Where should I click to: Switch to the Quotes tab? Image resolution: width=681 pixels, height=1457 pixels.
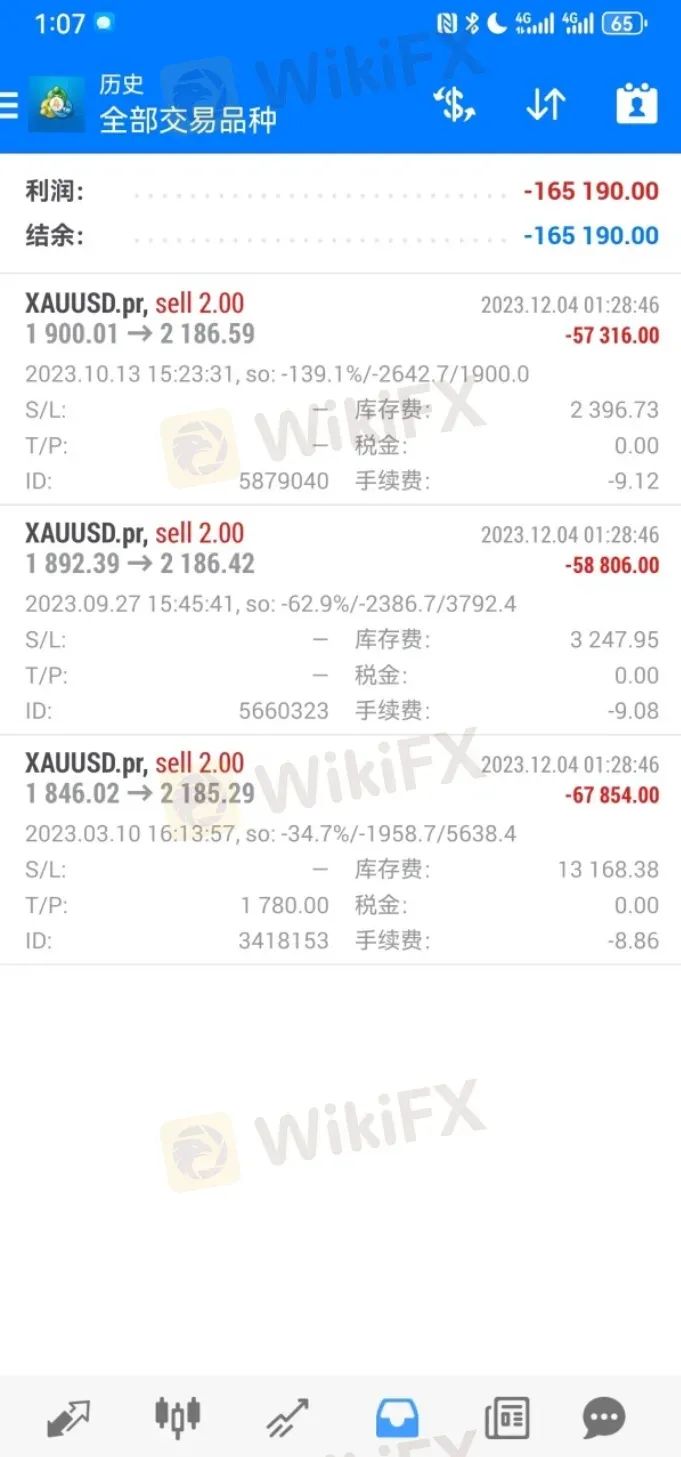tap(68, 1417)
